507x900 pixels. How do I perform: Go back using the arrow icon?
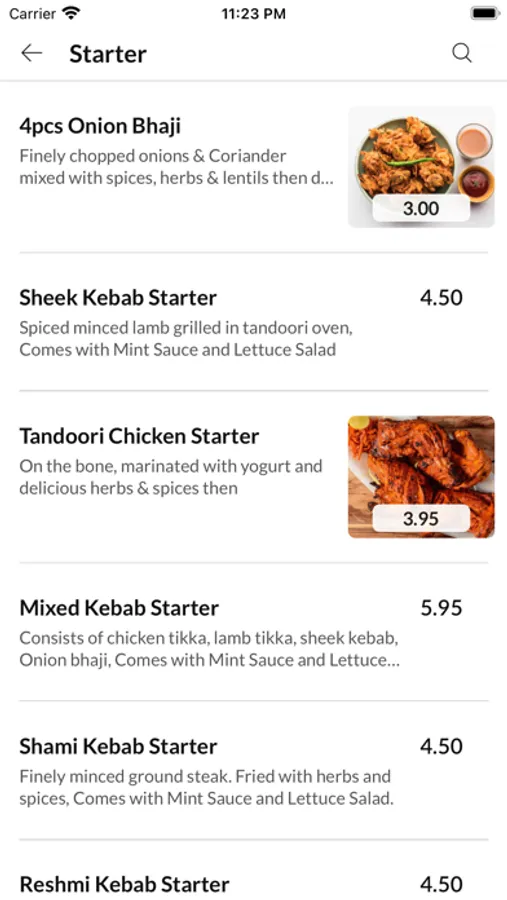point(32,53)
